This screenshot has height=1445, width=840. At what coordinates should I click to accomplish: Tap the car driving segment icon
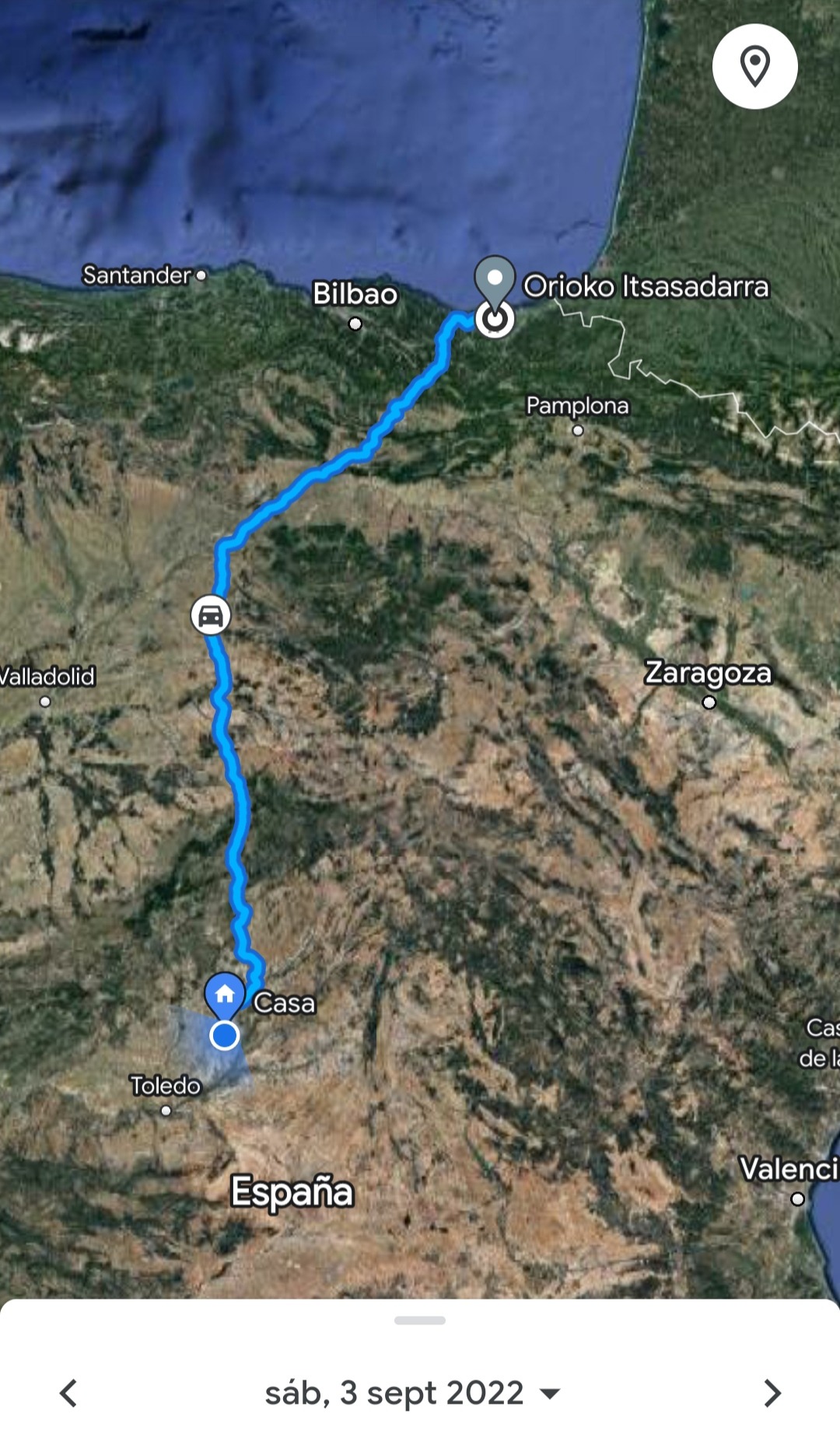coord(211,616)
